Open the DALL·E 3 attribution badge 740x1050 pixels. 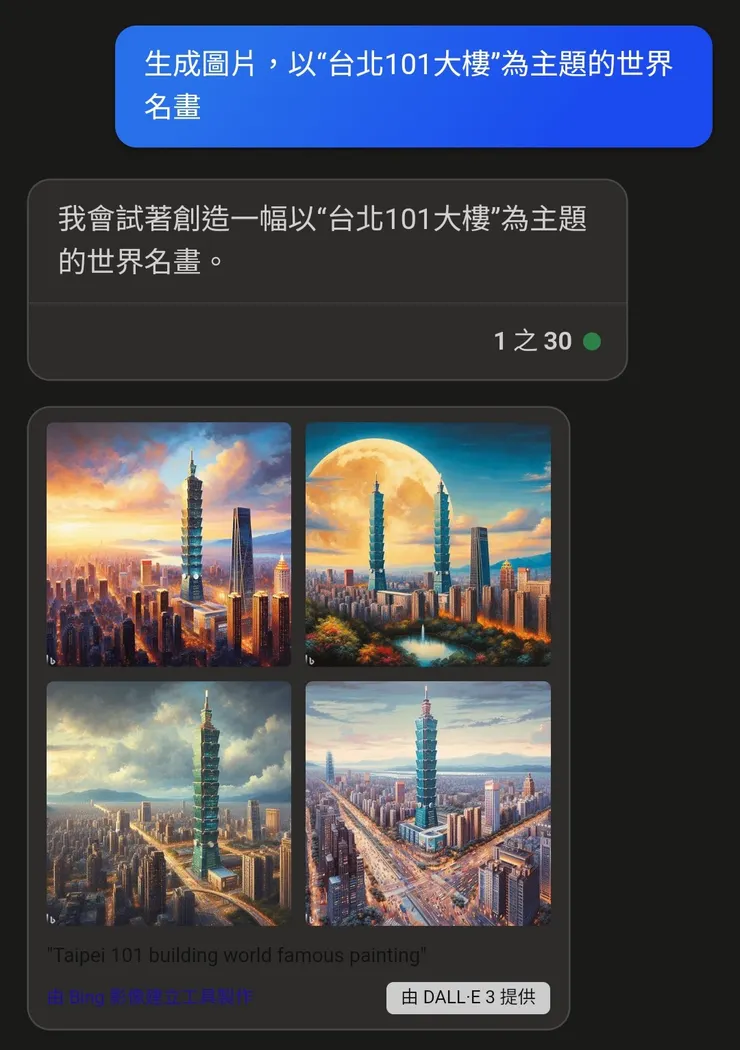(x=468, y=997)
